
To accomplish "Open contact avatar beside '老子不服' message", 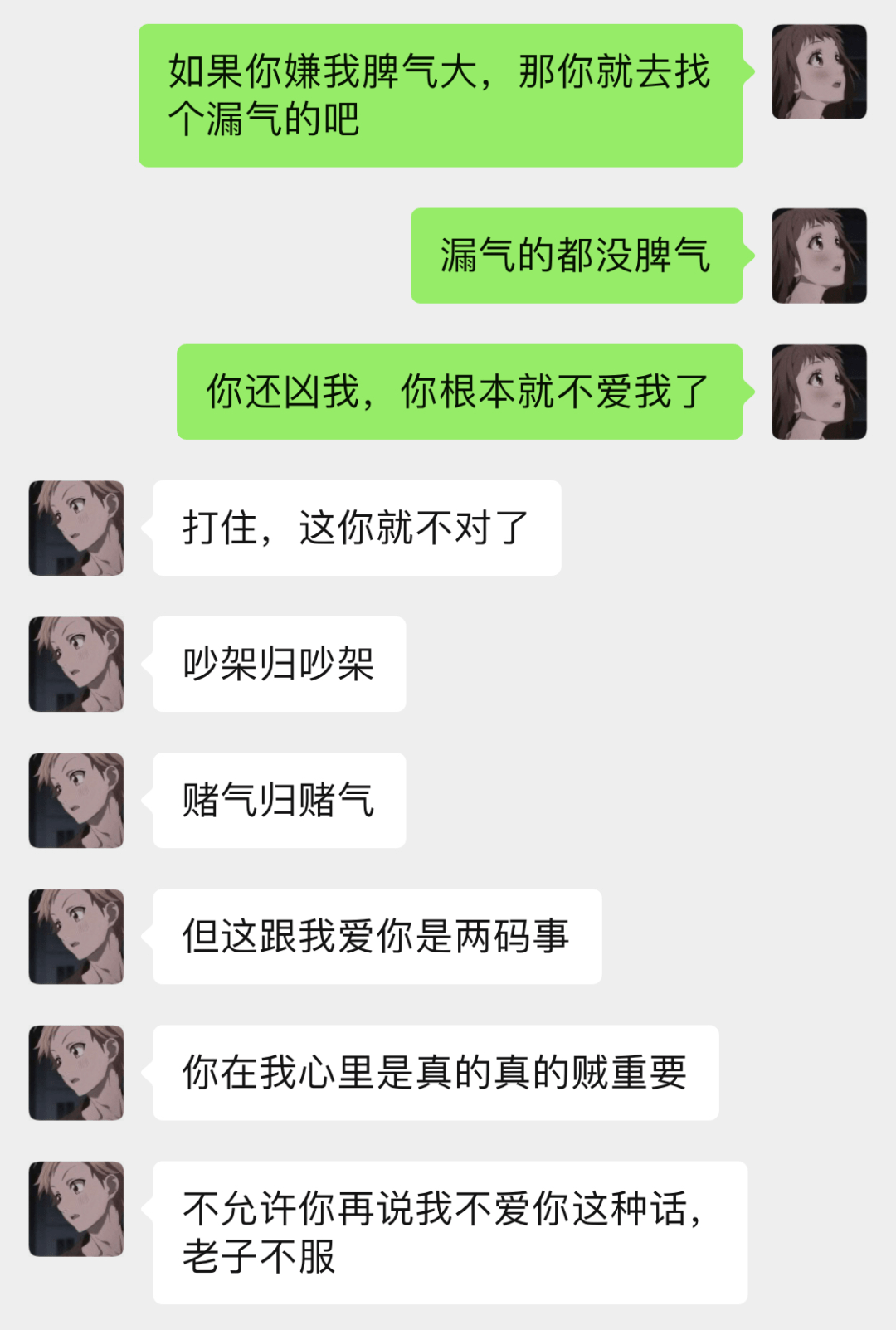I will 76,1208.
